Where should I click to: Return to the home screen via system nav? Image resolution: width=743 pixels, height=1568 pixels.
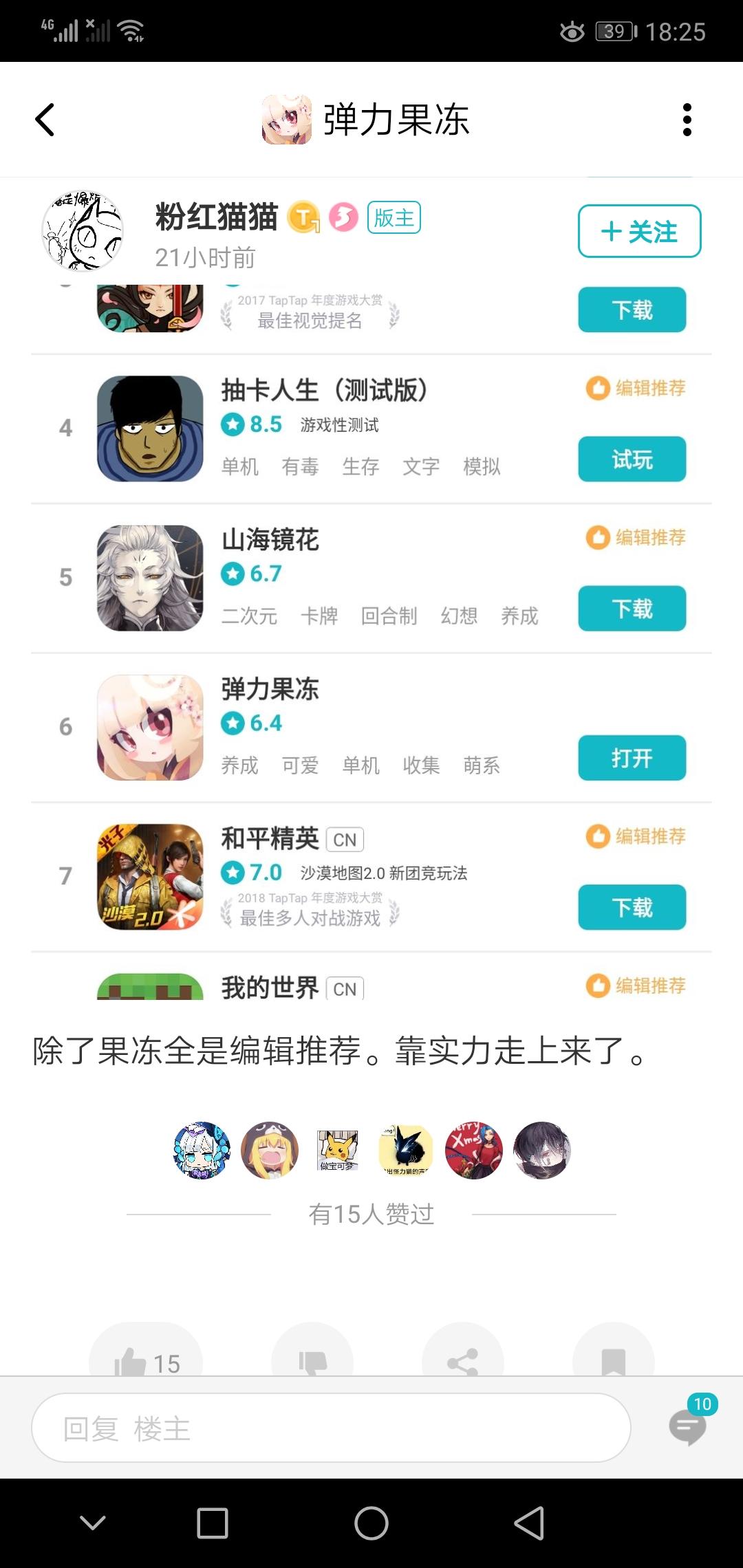[x=371, y=1523]
